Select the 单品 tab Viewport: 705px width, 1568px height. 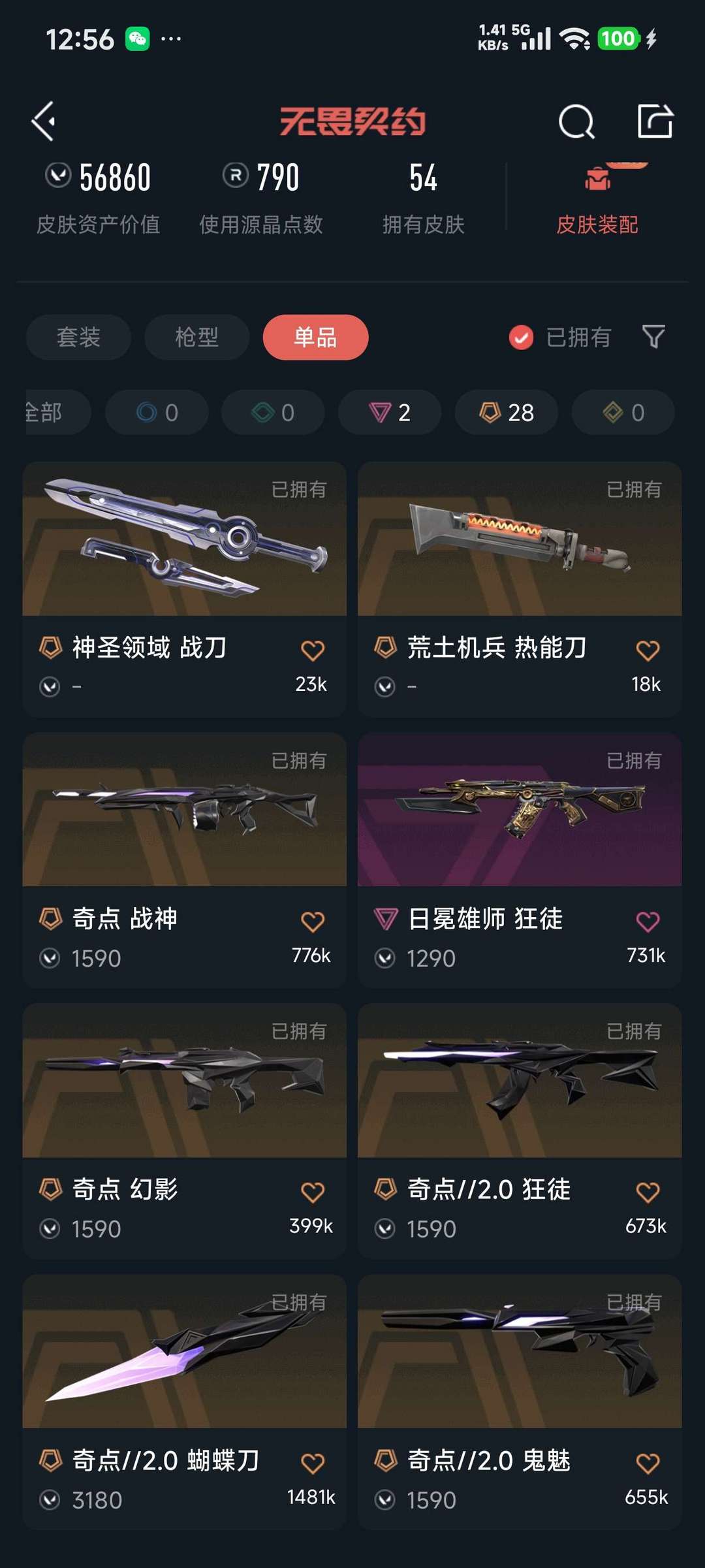point(315,337)
